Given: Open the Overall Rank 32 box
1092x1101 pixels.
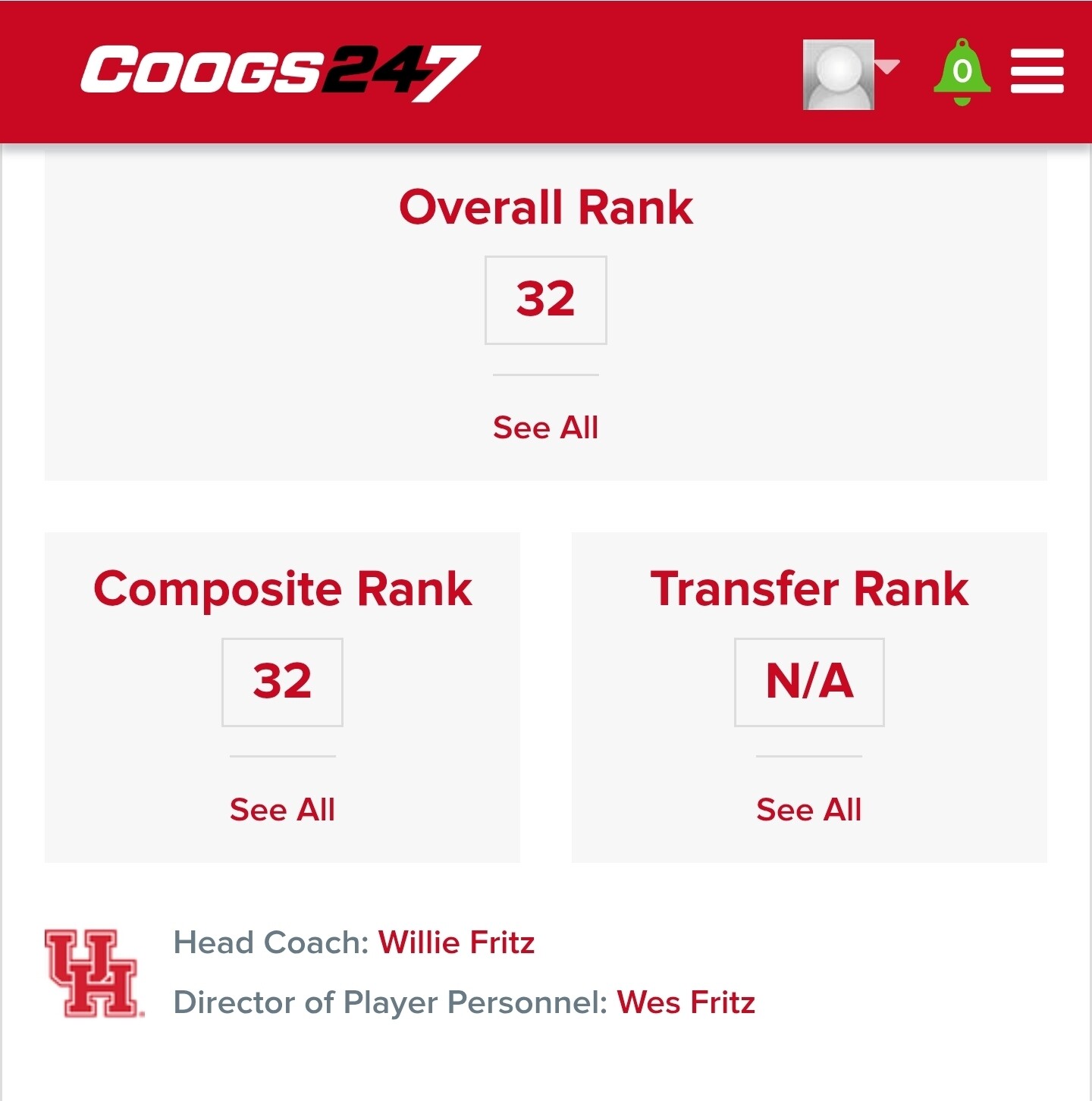Looking at the screenshot, I should pos(545,300).
